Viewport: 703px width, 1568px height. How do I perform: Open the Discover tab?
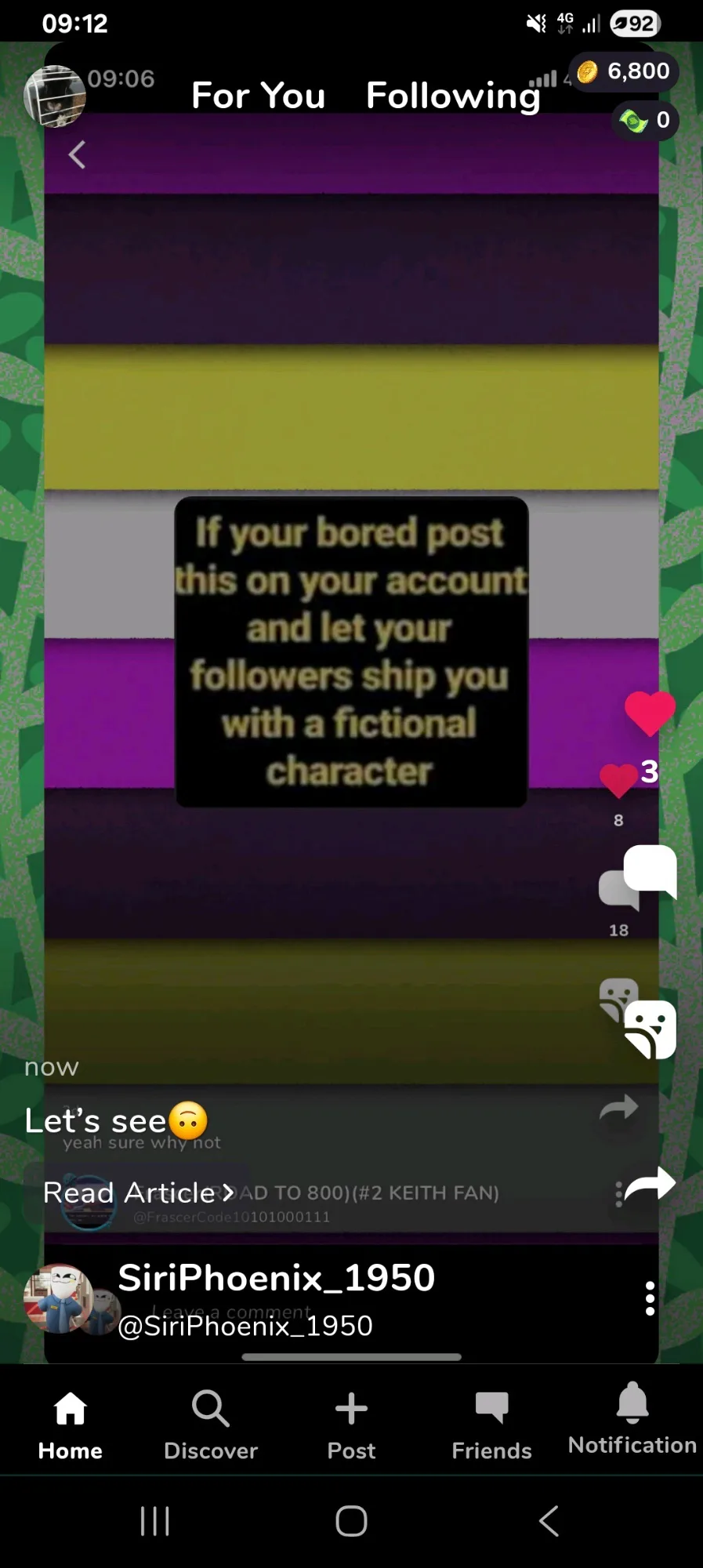coord(211,1426)
